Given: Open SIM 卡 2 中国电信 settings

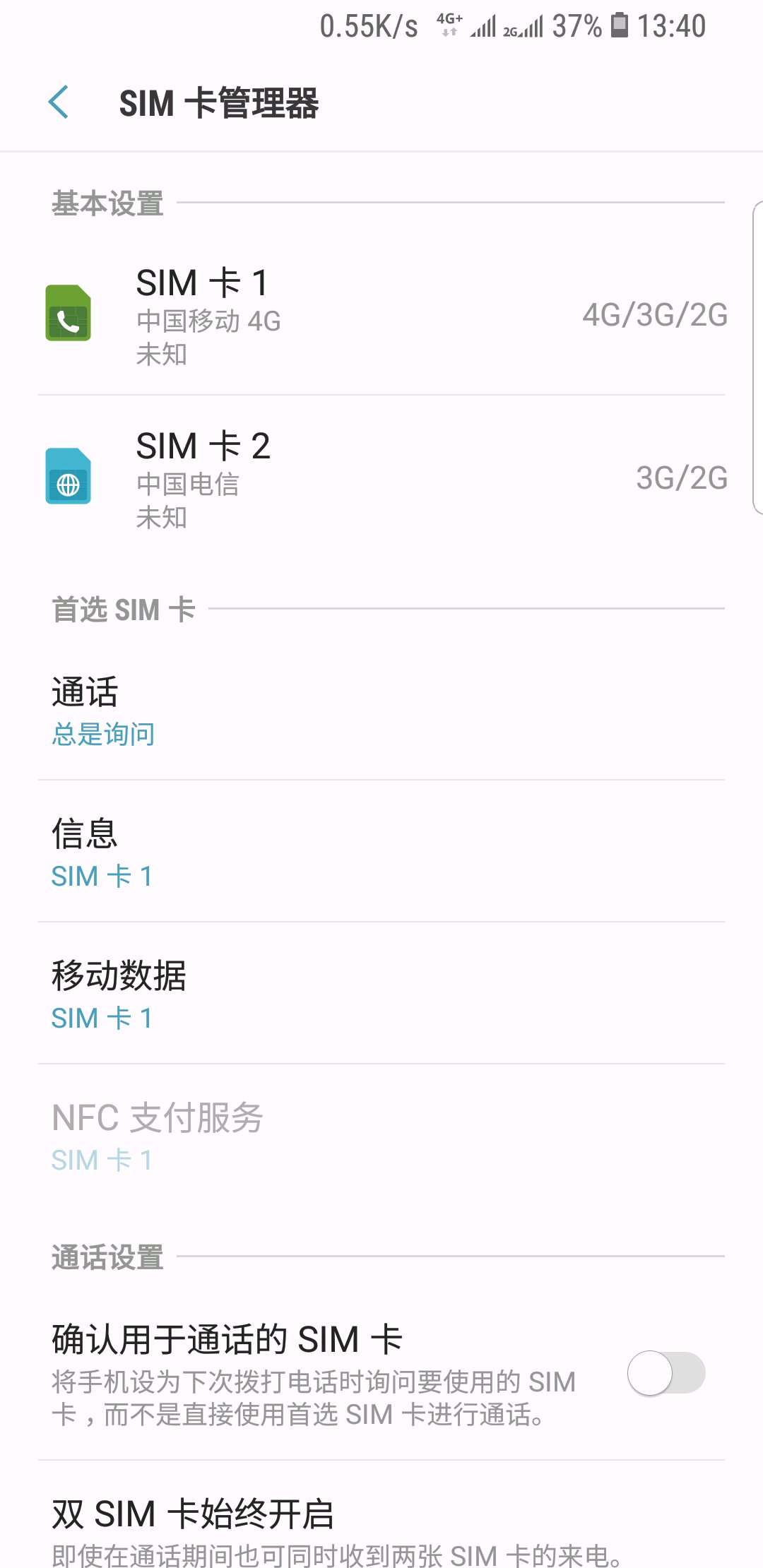Looking at the screenshot, I should [381, 478].
